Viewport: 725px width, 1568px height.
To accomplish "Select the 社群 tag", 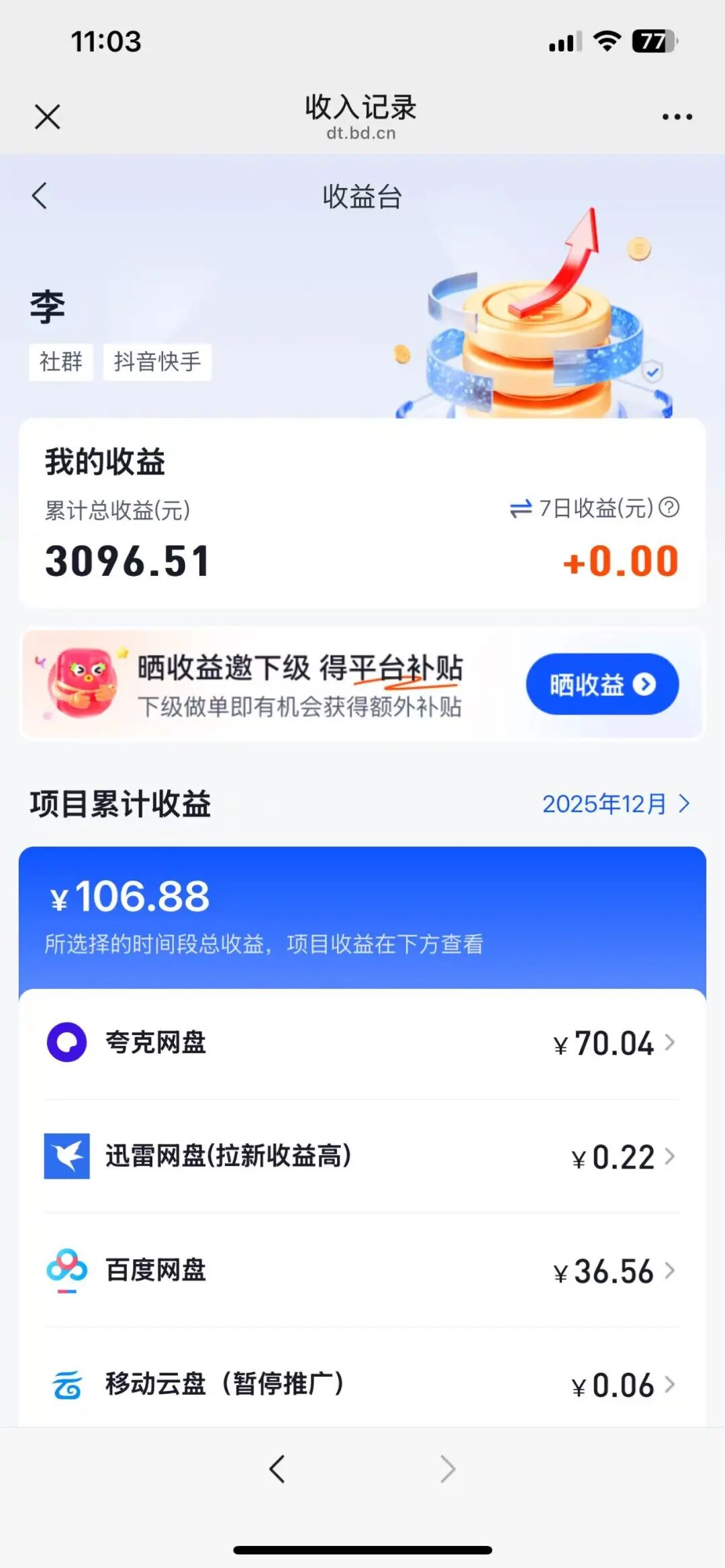I will [x=60, y=362].
